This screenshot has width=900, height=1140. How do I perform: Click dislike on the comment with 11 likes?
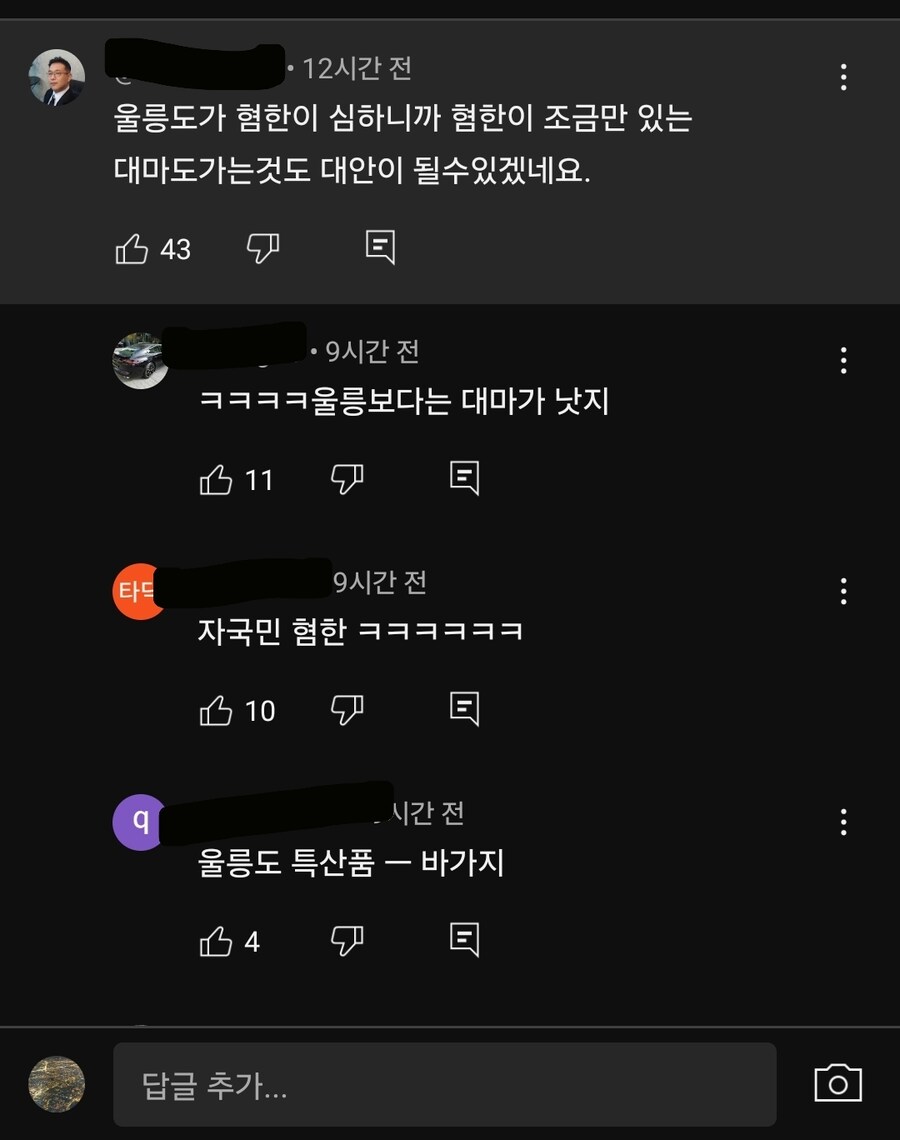[x=348, y=477]
